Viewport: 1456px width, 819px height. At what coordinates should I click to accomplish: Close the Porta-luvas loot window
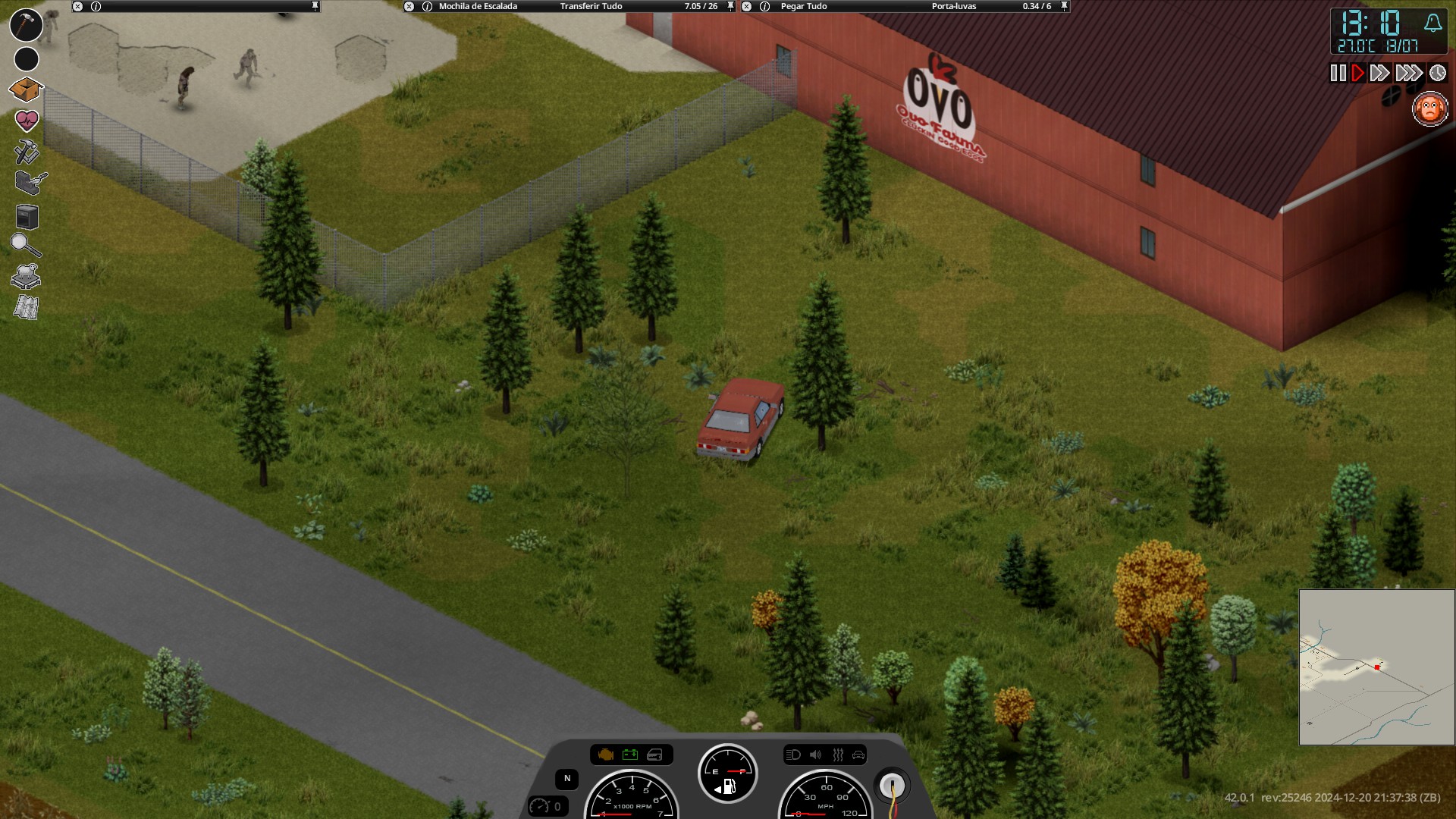point(747,6)
